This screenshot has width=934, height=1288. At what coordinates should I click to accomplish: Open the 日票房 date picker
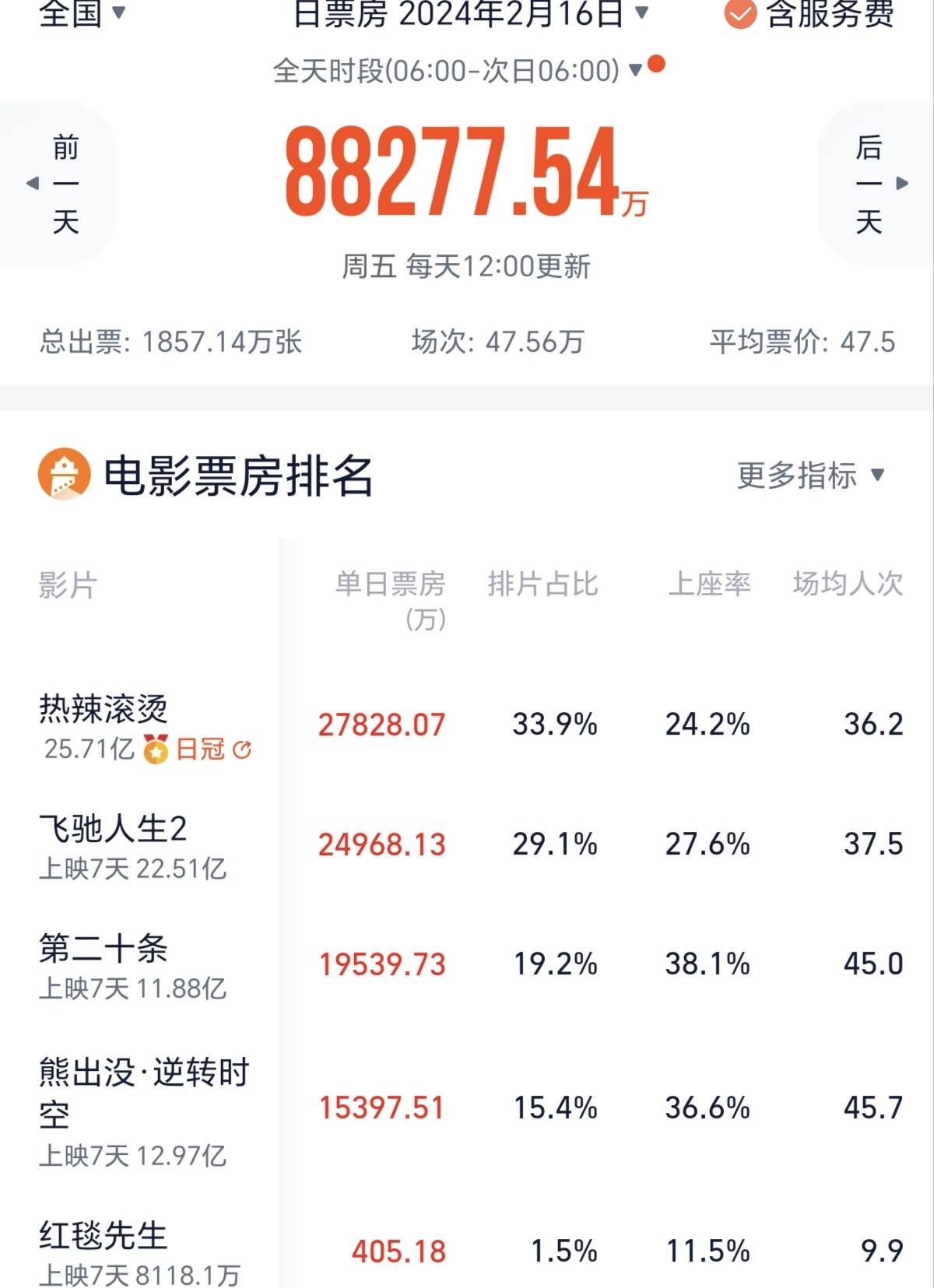pos(469,12)
